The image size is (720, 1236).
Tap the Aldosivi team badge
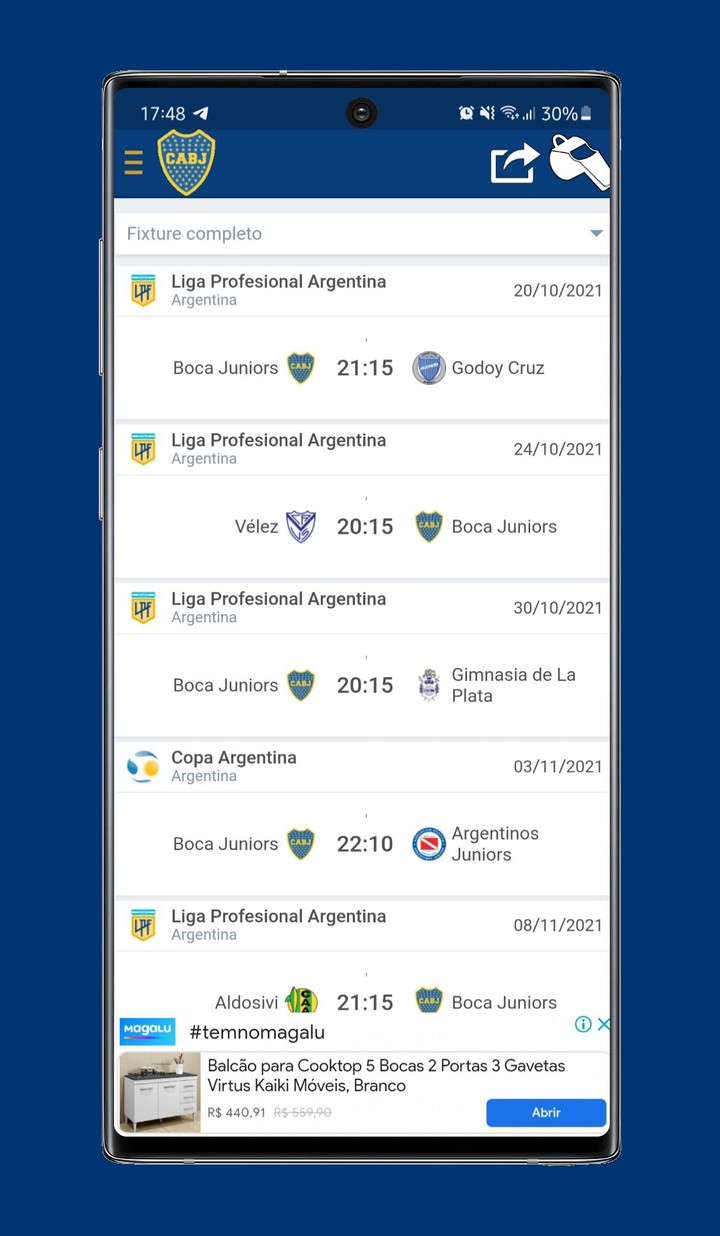(299, 1002)
